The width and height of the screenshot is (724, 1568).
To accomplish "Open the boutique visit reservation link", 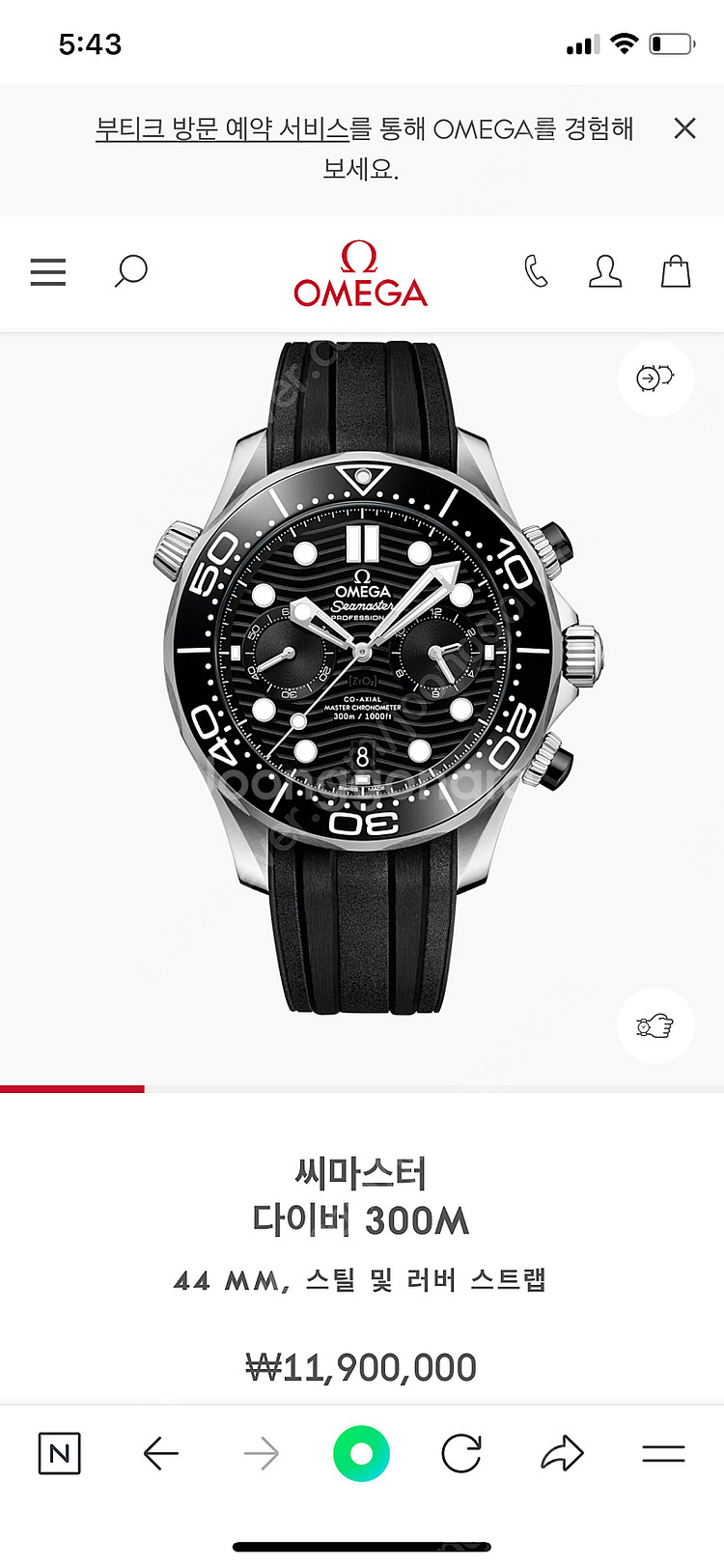I will 222,128.
